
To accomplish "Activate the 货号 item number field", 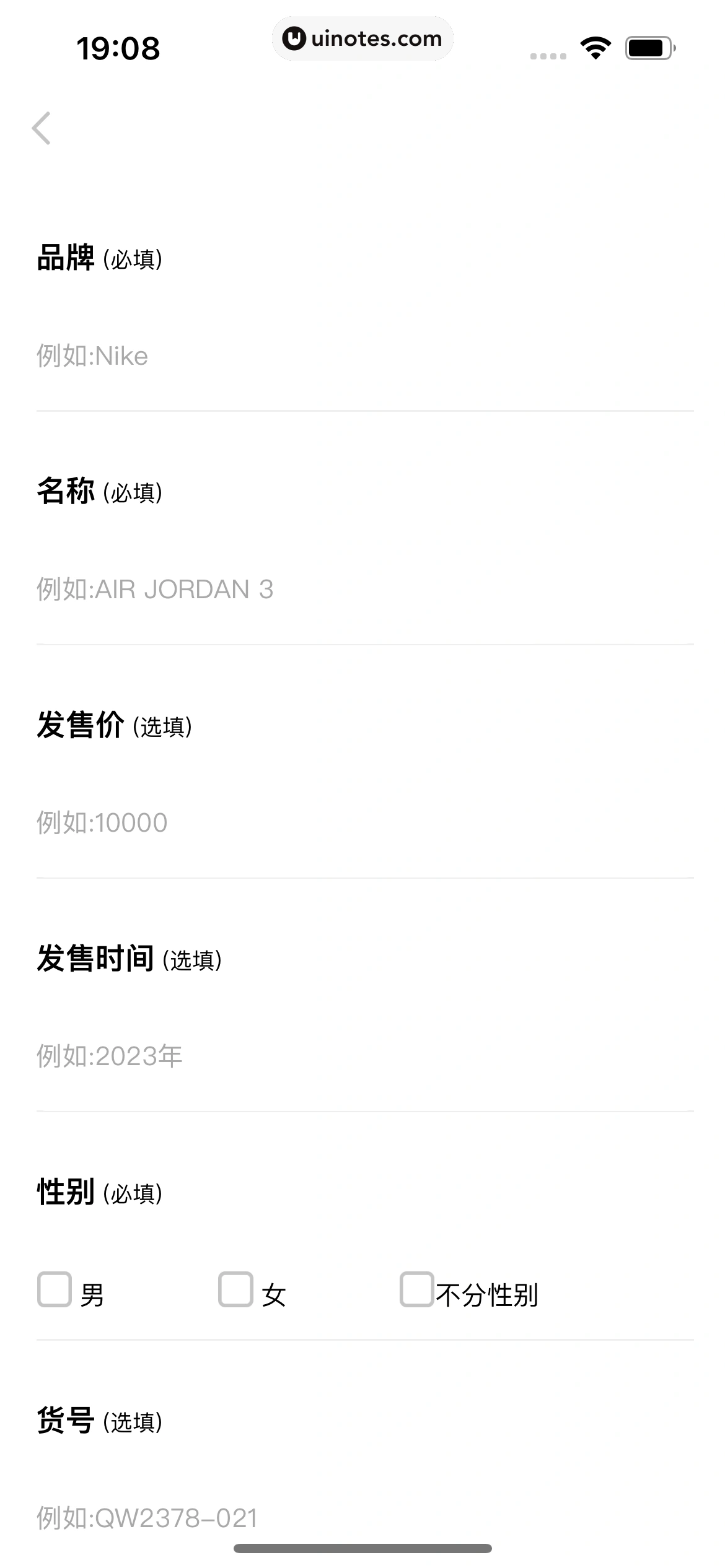I will click(x=364, y=1518).
